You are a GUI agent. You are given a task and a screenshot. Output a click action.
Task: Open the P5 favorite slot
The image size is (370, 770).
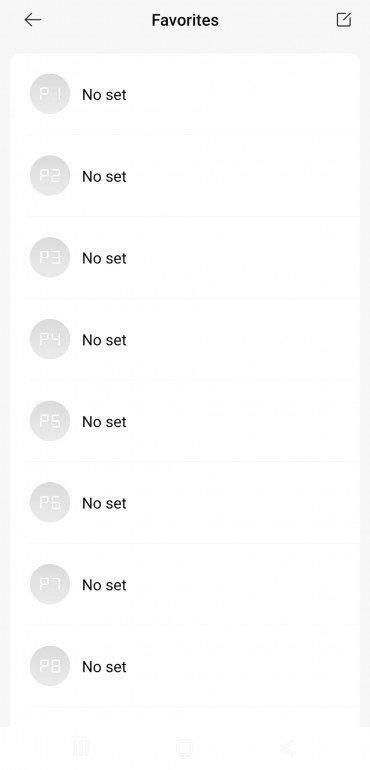(x=185, y=421)
